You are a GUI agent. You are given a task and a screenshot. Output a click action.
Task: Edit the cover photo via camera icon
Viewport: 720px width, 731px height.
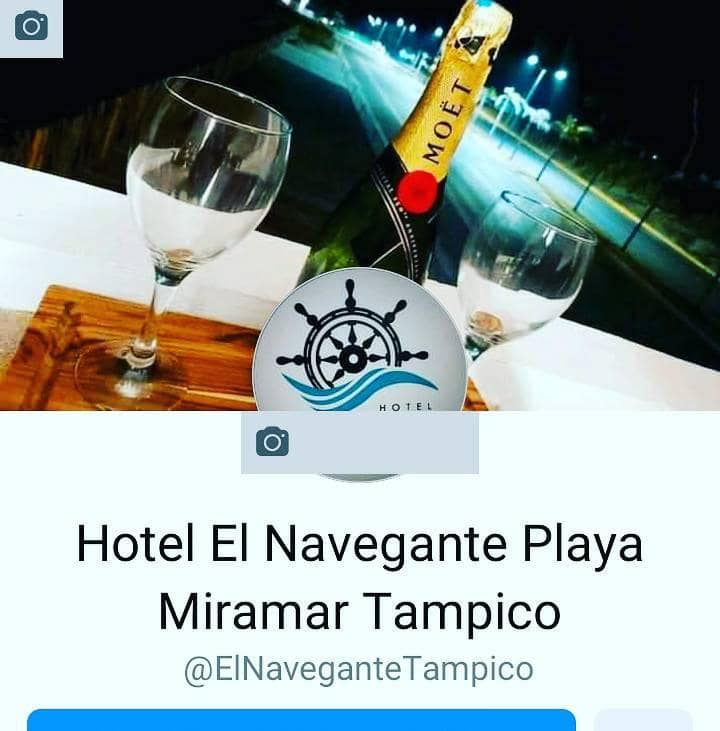(x=31, y=27)
